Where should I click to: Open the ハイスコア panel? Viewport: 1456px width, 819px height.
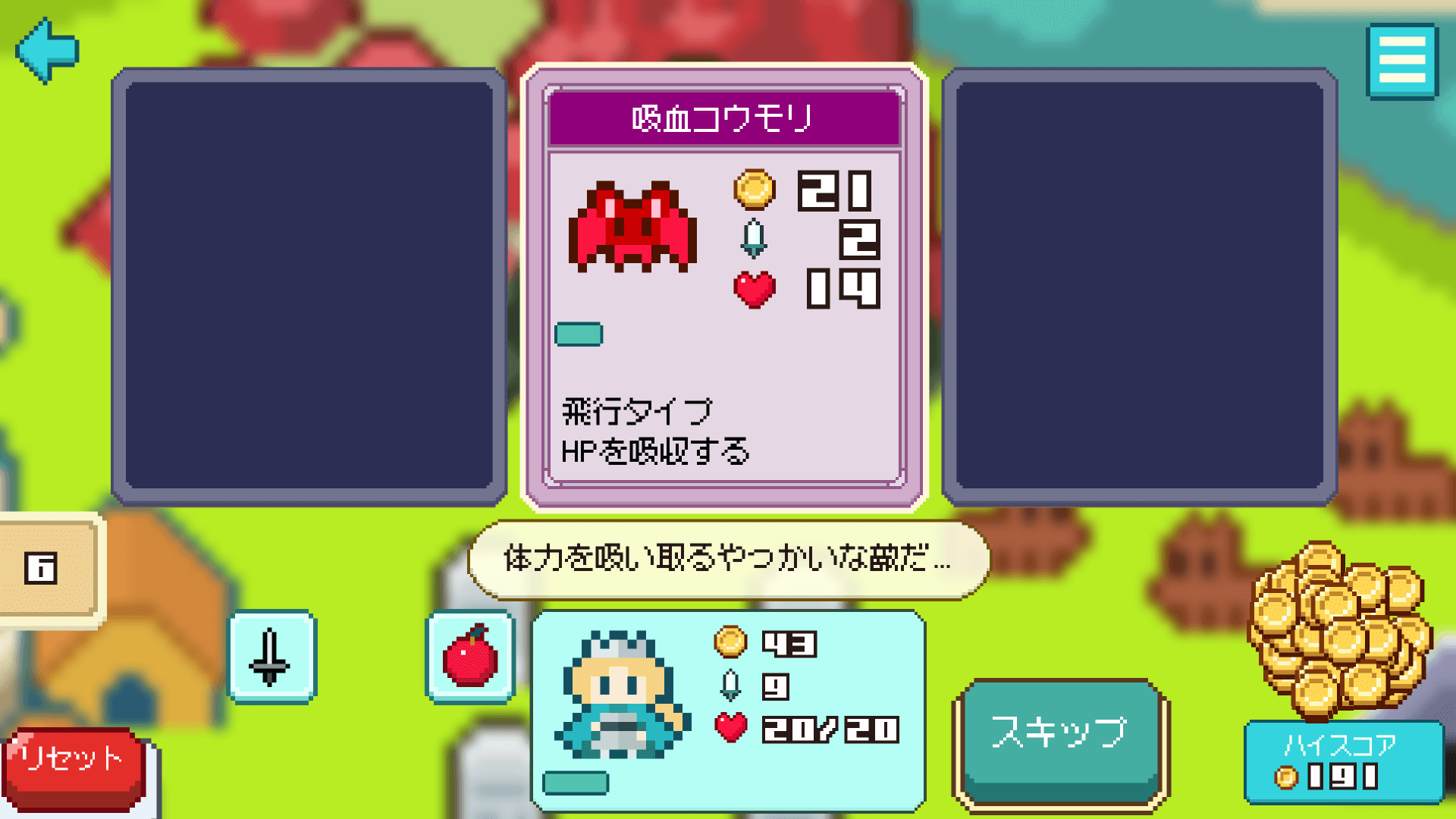1343,761
